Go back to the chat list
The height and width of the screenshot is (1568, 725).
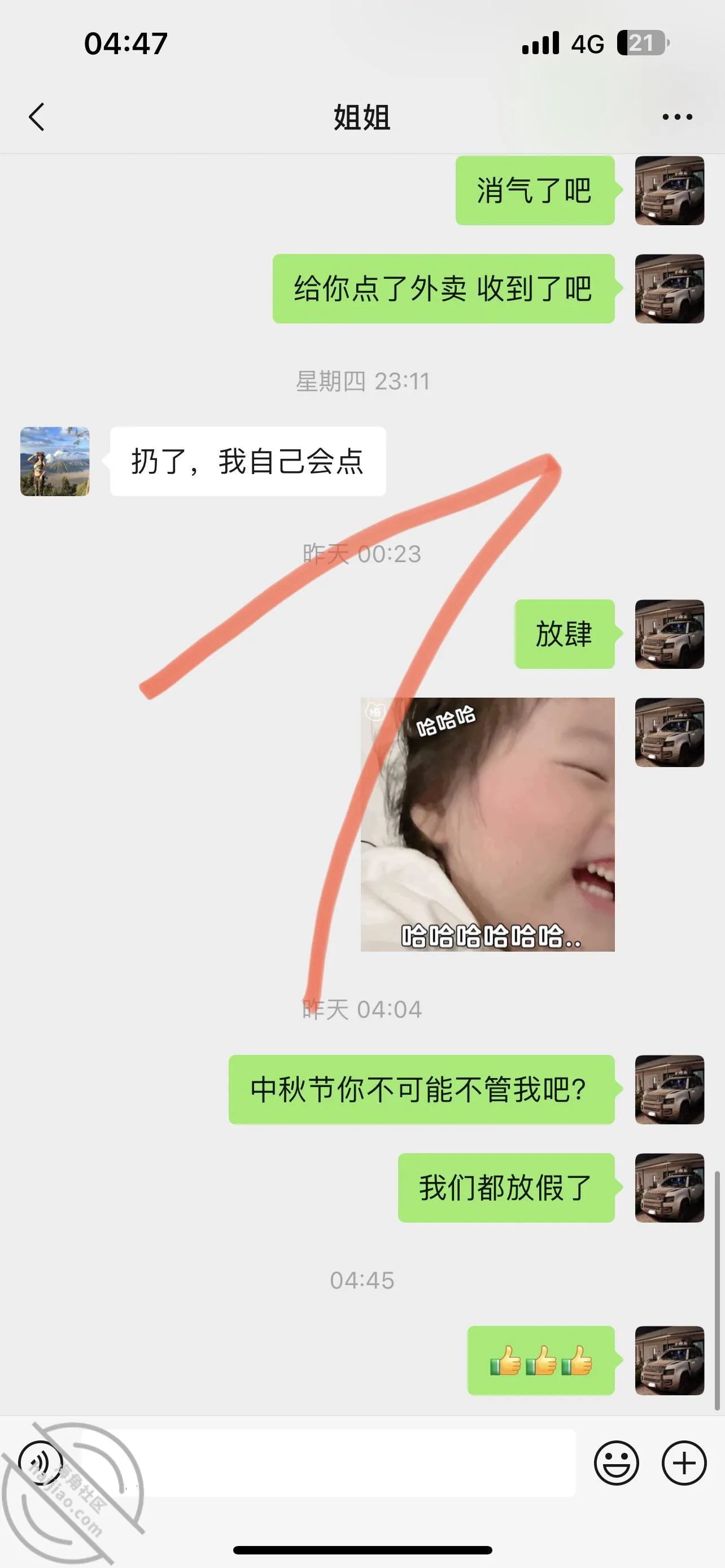click(37, 116)
